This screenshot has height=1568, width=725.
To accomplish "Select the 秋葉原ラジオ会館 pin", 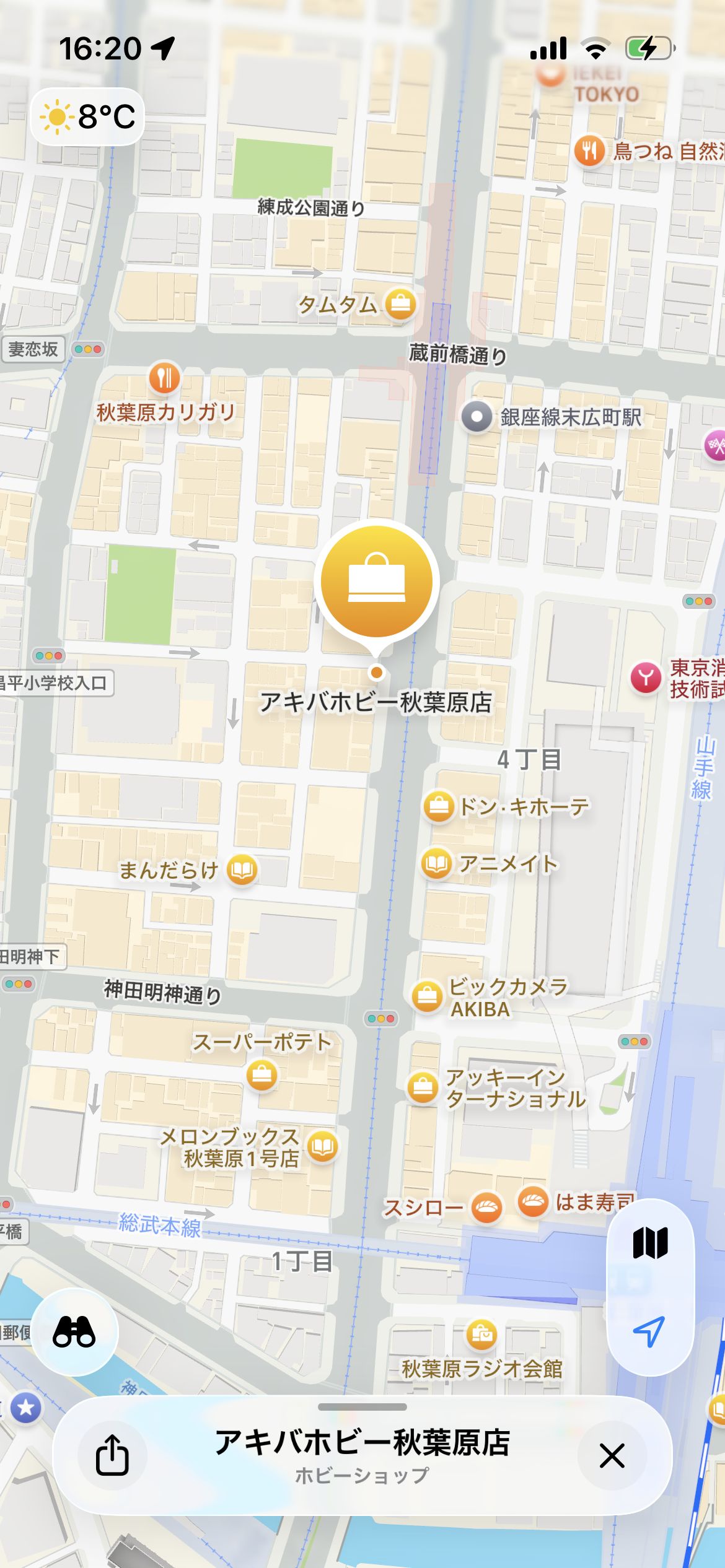I will pyautogui.click(x=481, y=1334).
